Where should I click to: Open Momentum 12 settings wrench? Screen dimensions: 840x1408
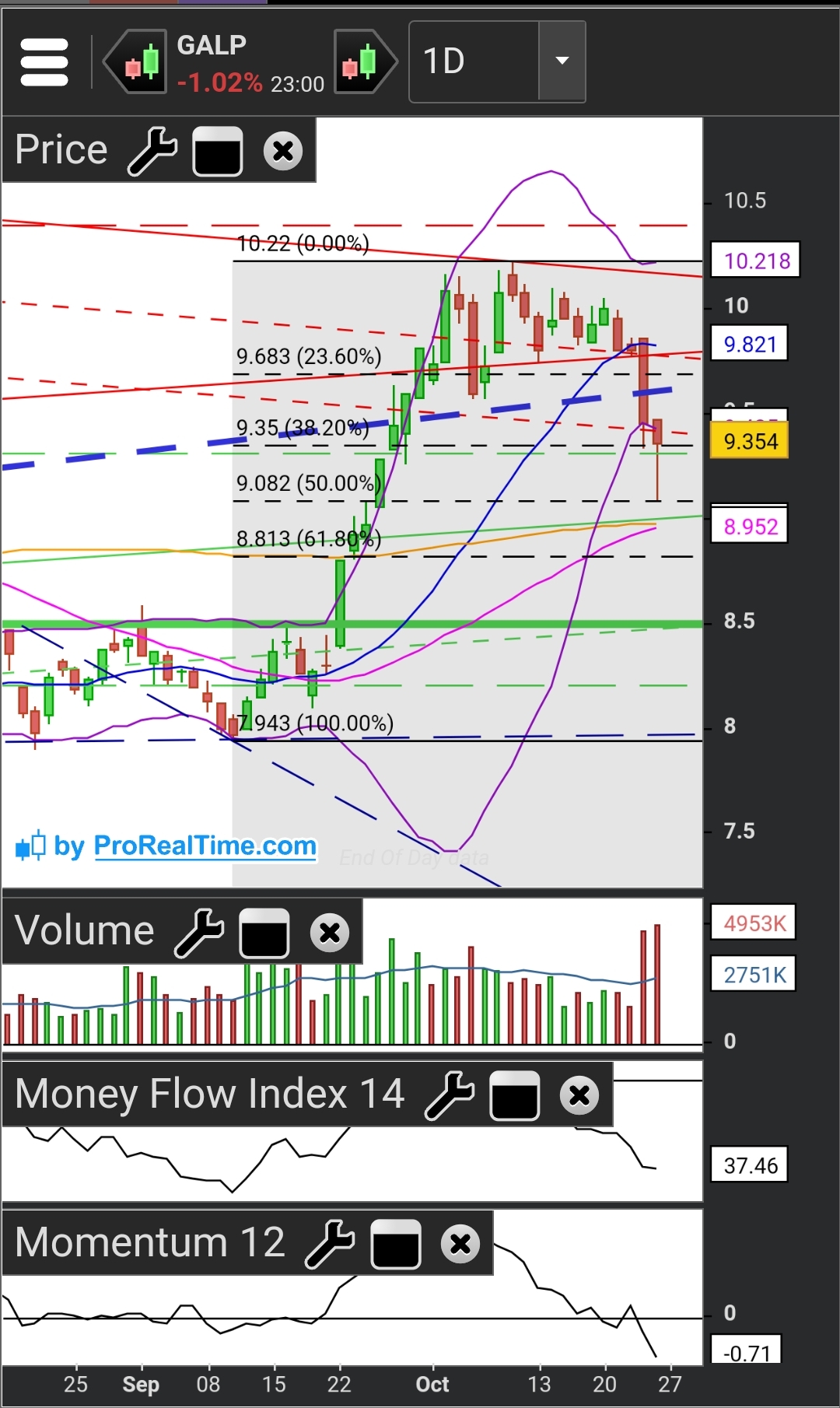click(331, 1243)
